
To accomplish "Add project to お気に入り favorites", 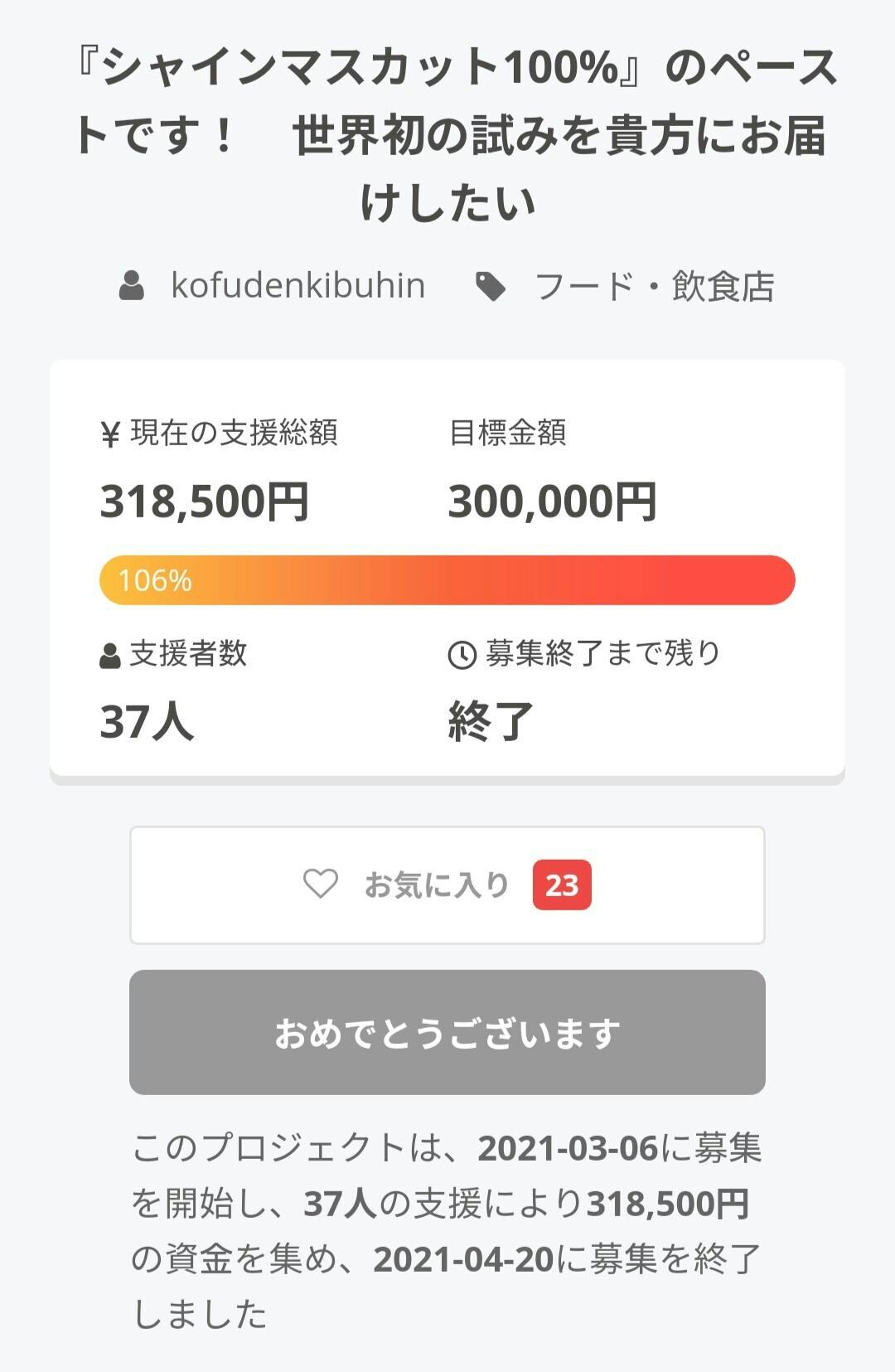I will pos(447,885).
